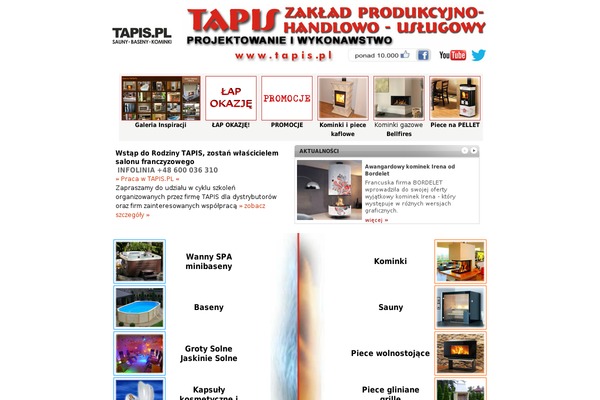This screenshot has width=600, height=400.
Task: Open Kominki gazowe Bellfires tile
Action: click(x=399, y=98)
